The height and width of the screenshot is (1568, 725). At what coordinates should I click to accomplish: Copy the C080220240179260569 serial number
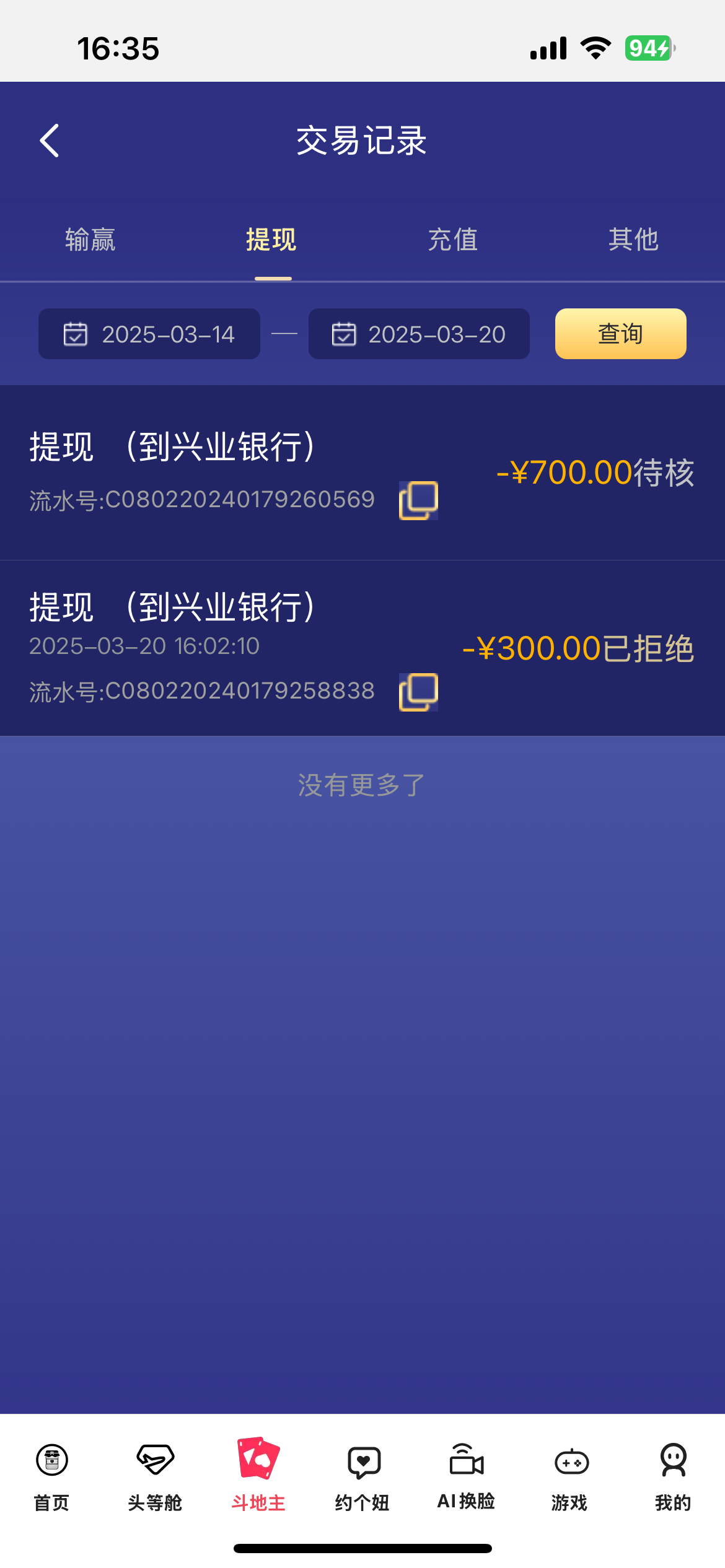[x=418, y=500]
